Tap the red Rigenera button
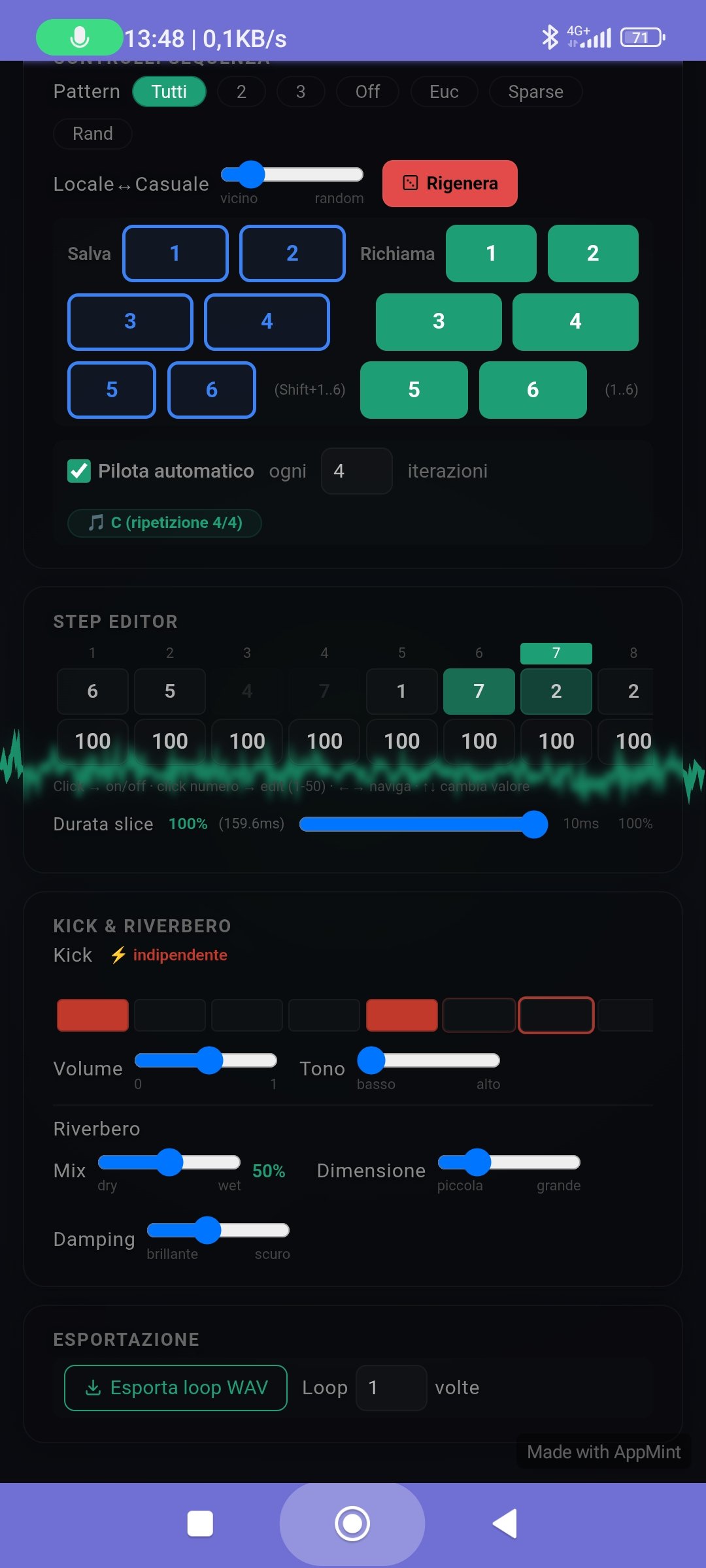Screen dimensions: 706x1568 click(x=450, y=184)
